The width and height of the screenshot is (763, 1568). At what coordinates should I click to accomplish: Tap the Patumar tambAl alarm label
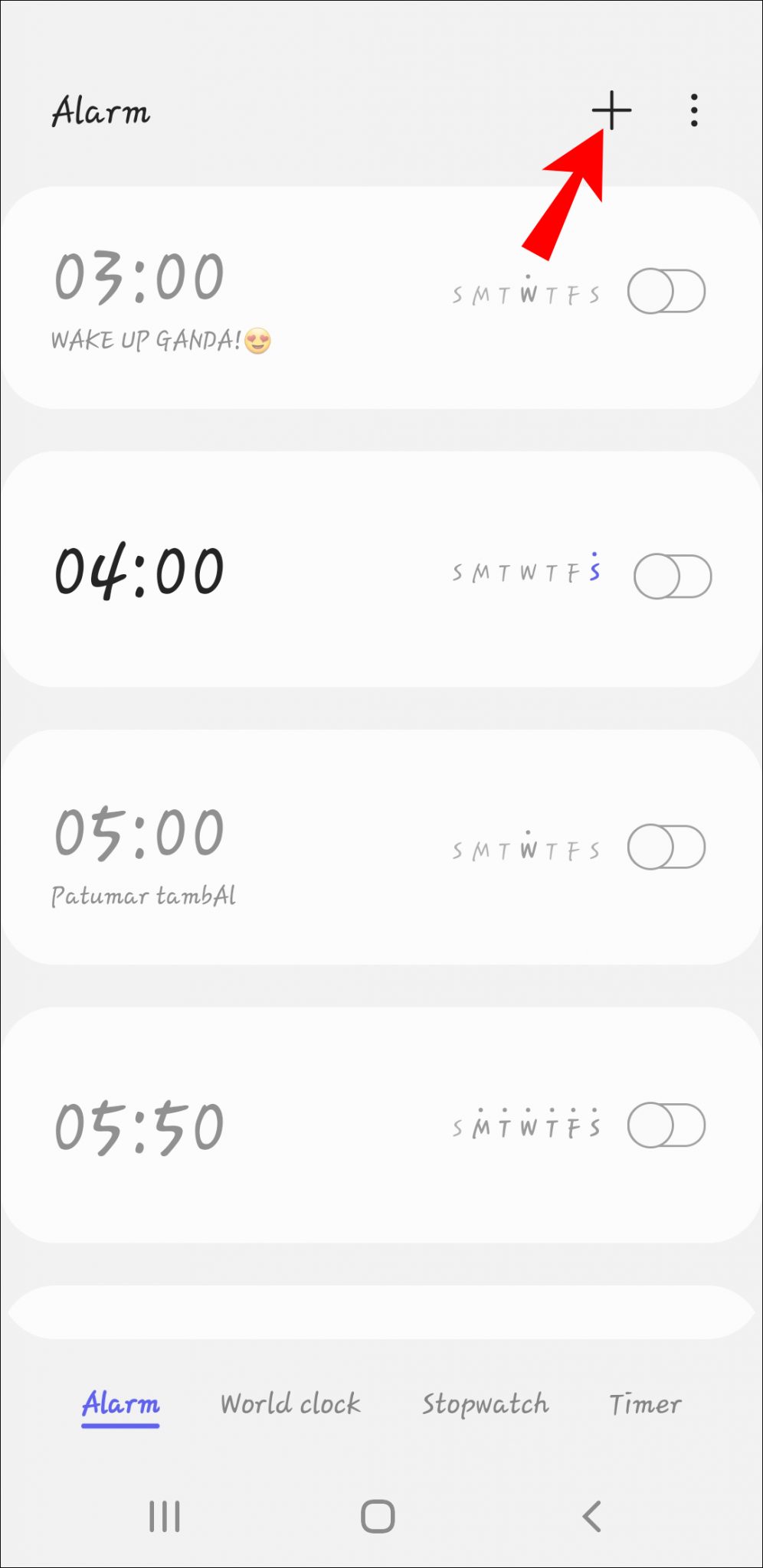142,894
